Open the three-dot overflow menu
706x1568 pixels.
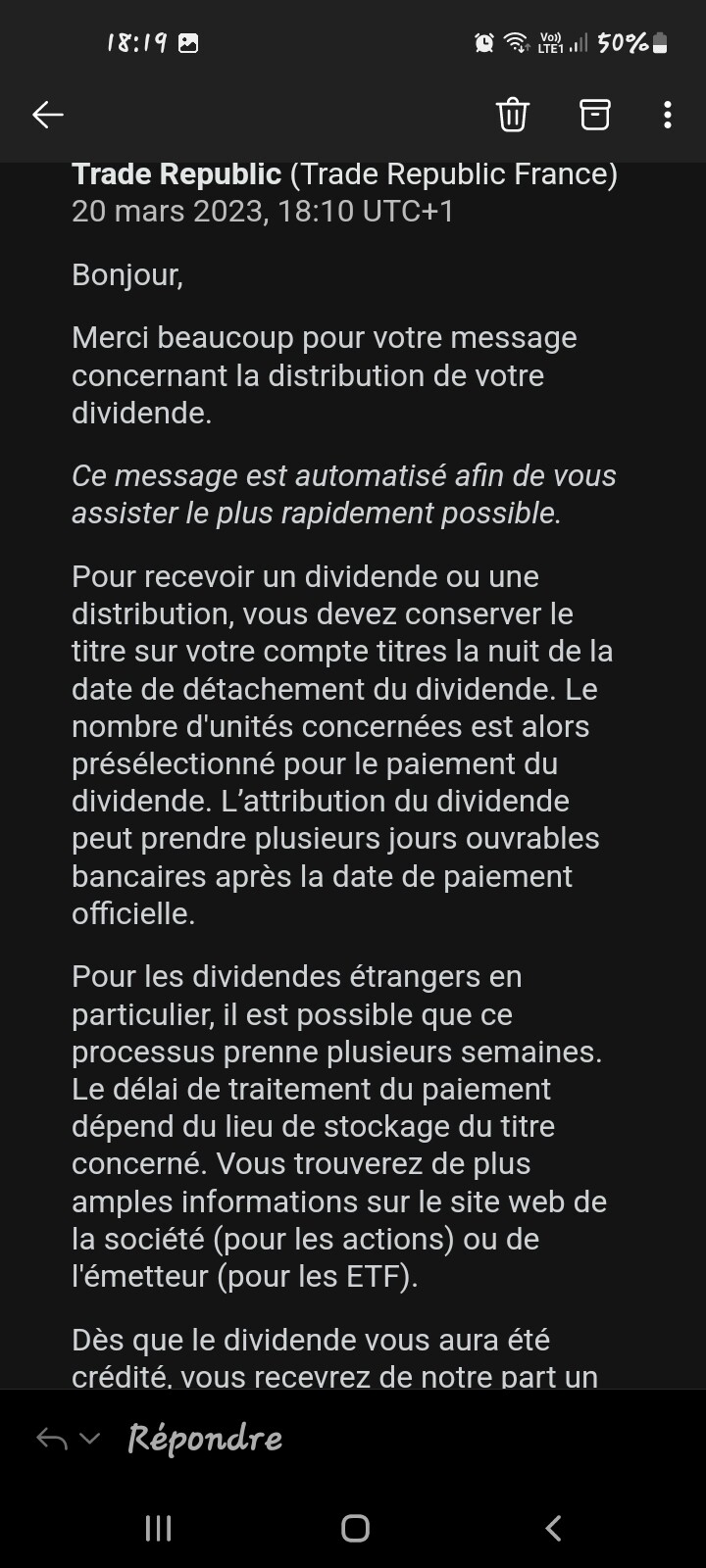[x=667, y=115]
